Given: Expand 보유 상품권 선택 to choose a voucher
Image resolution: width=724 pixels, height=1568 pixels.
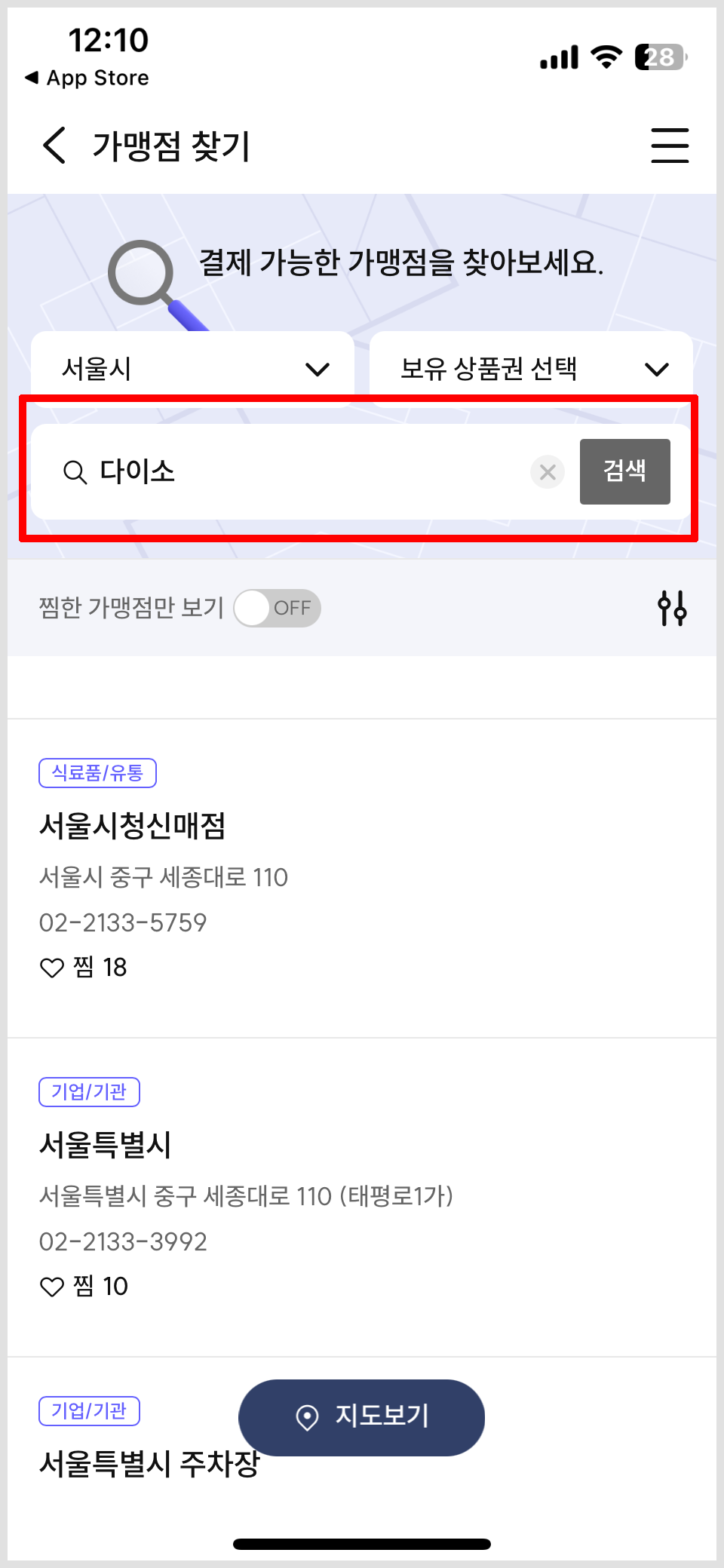Looking at the screenshot, I should (x=529, y=367).
